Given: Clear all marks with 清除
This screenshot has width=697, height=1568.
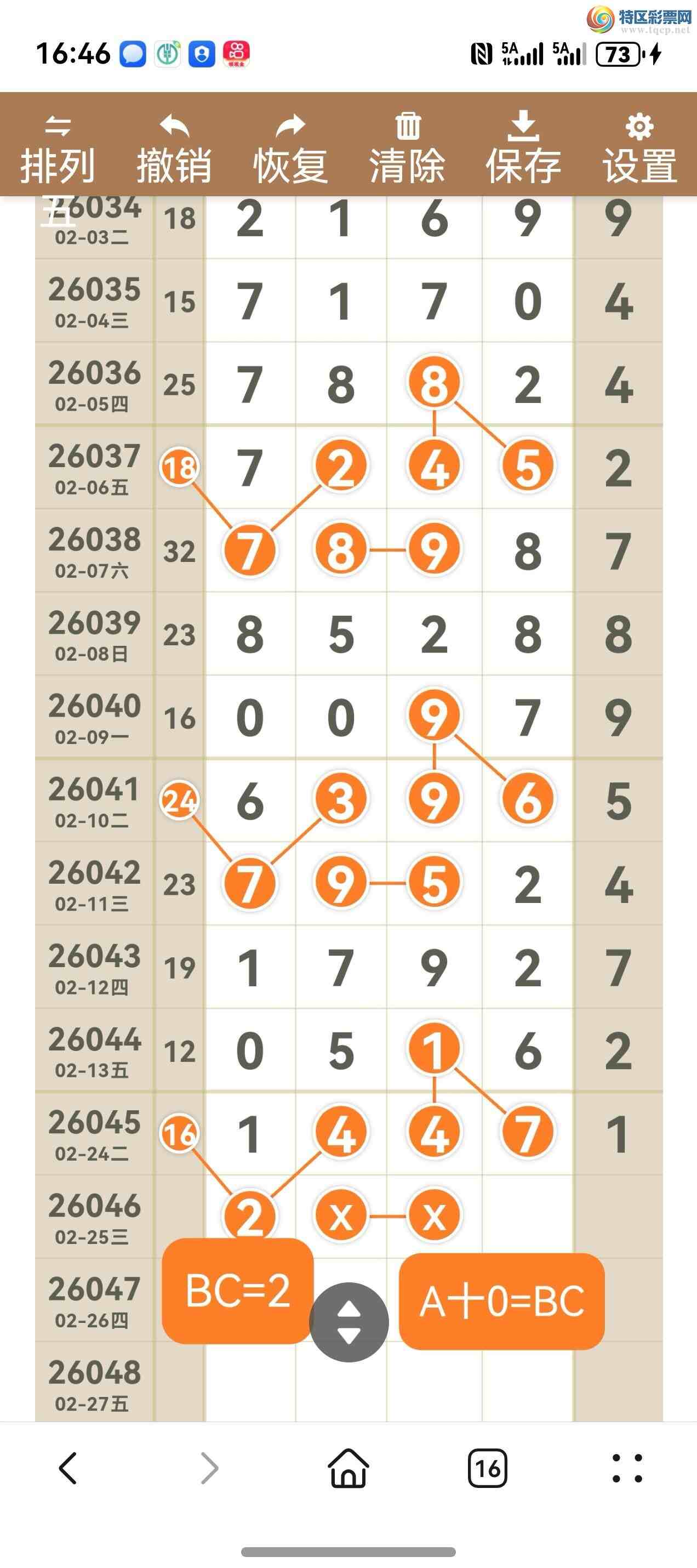Looking at the screenshot, I should (407, 150).
